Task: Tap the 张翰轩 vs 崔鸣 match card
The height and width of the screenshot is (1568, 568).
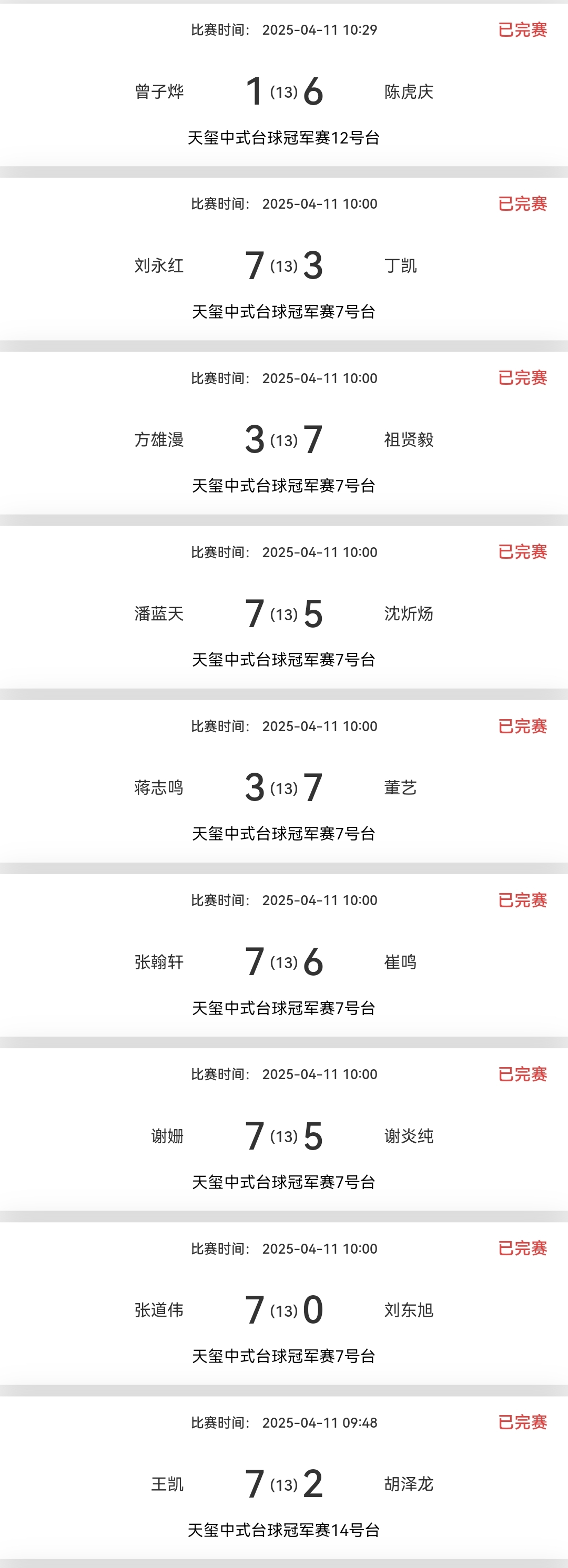Action: (x=283, y=962)
